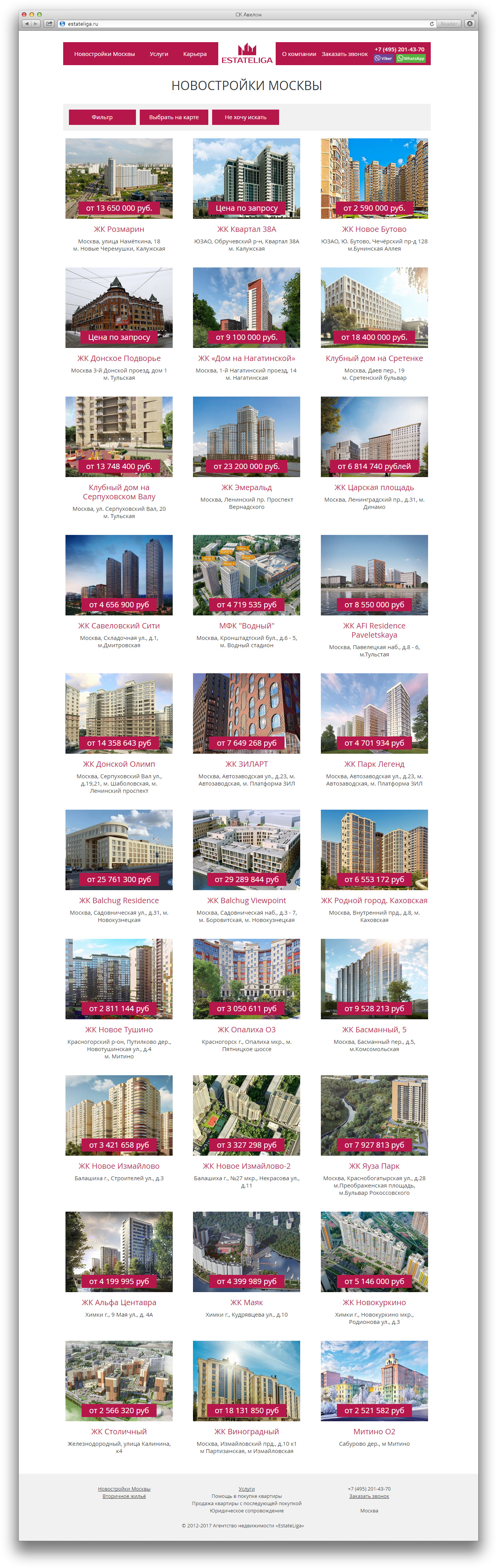Viewport: 497px width, 1568px height.
Task: Reload the page in the browser
Action: (x=431, y=24)
